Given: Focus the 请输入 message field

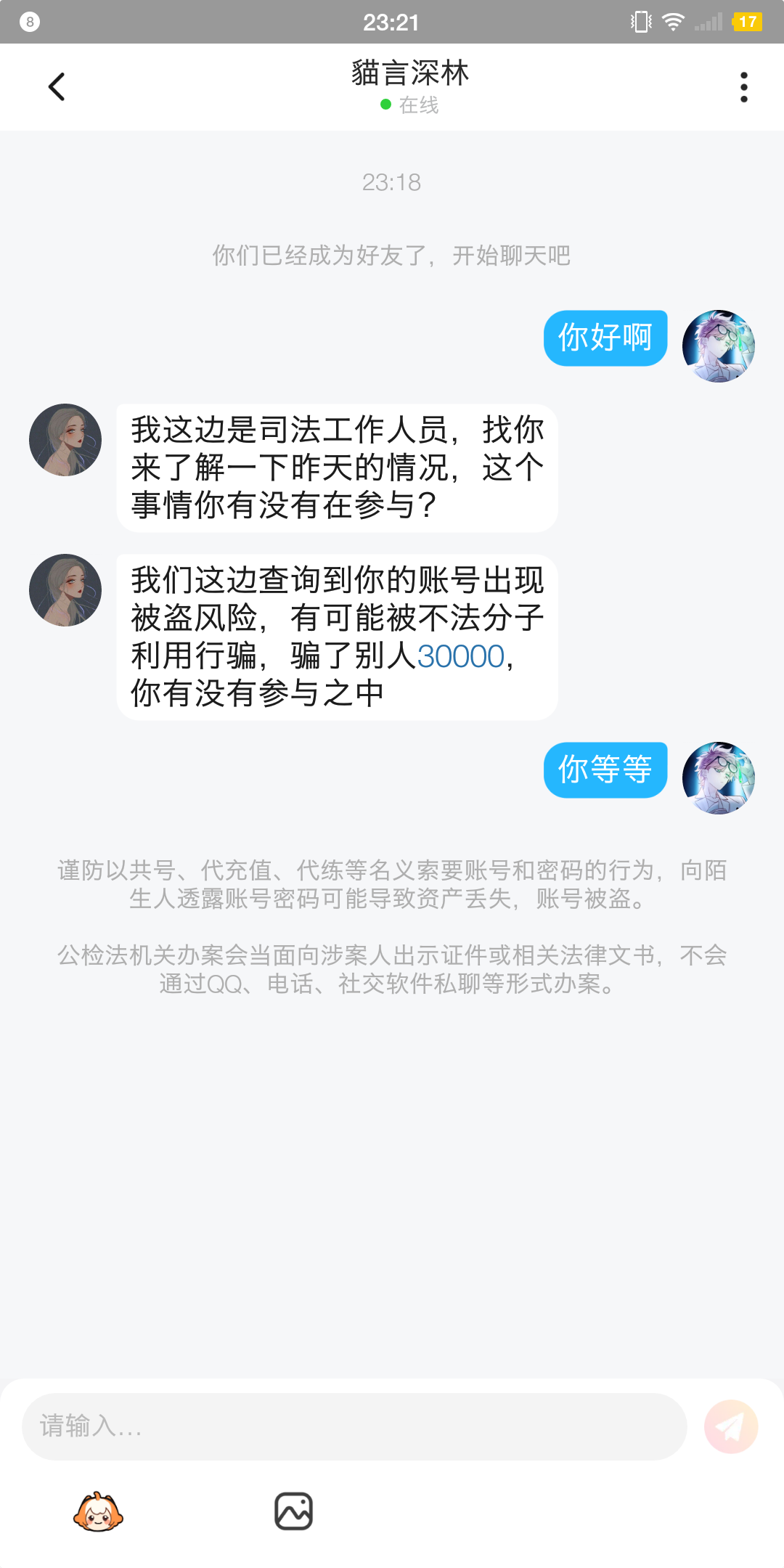Looking at the screenshot, I should (354, 1426).
